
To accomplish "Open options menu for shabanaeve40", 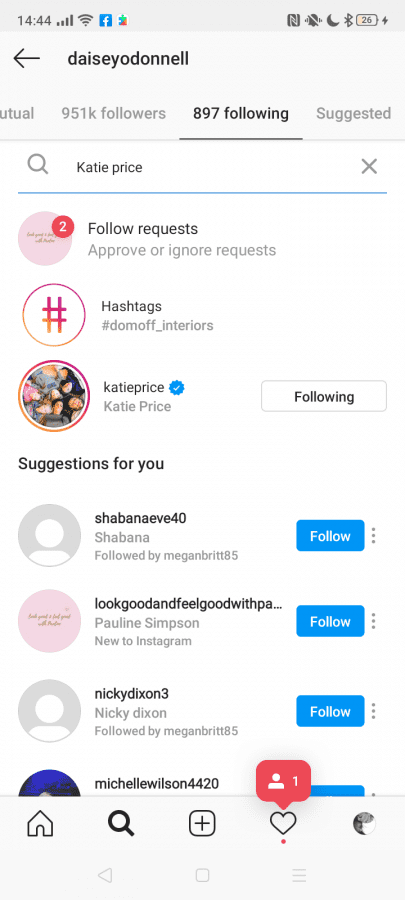I will [x=373, y=536].
